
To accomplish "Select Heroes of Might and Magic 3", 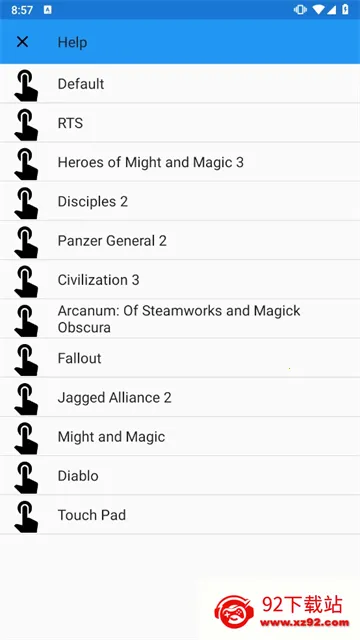I will pos(180,162).
